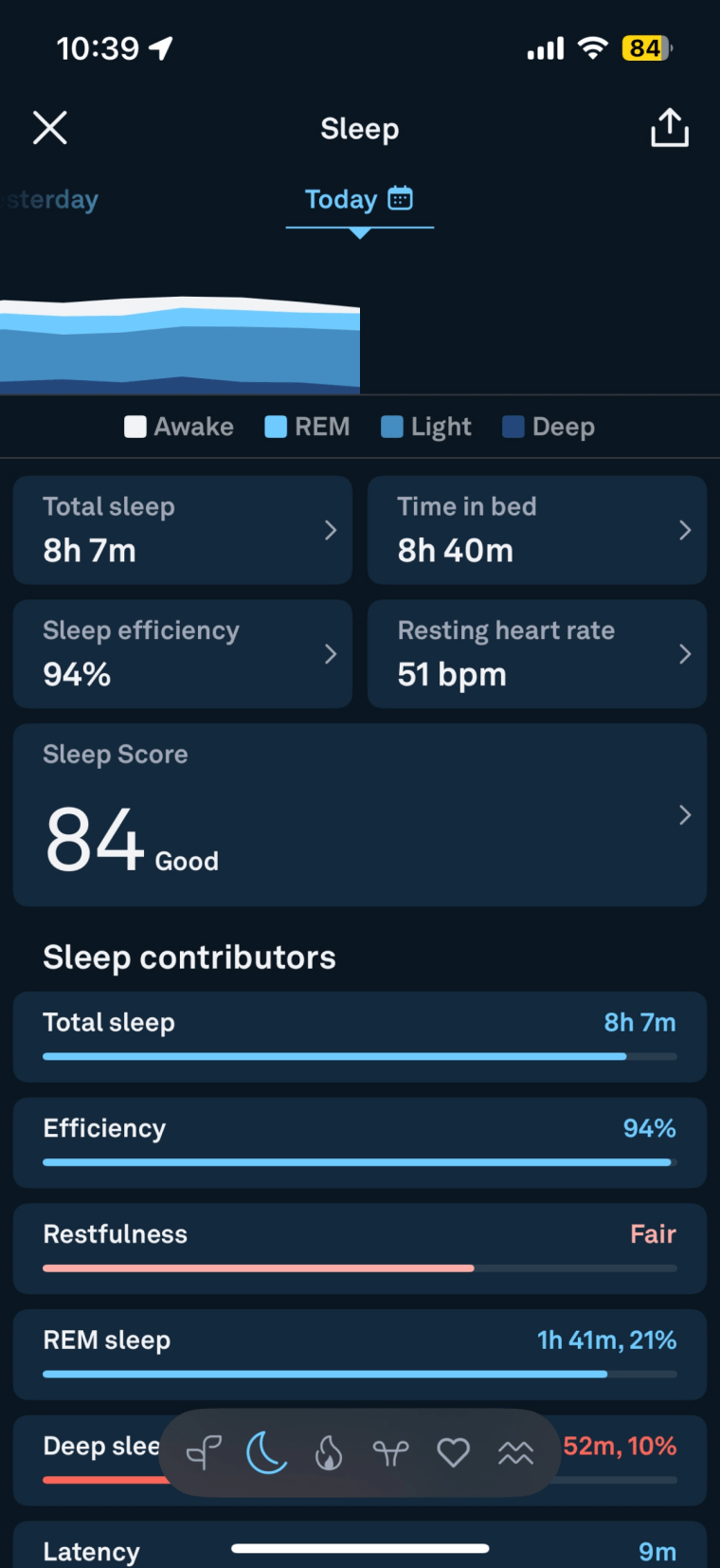Switch to the Yesterday tab

[53, 199]
